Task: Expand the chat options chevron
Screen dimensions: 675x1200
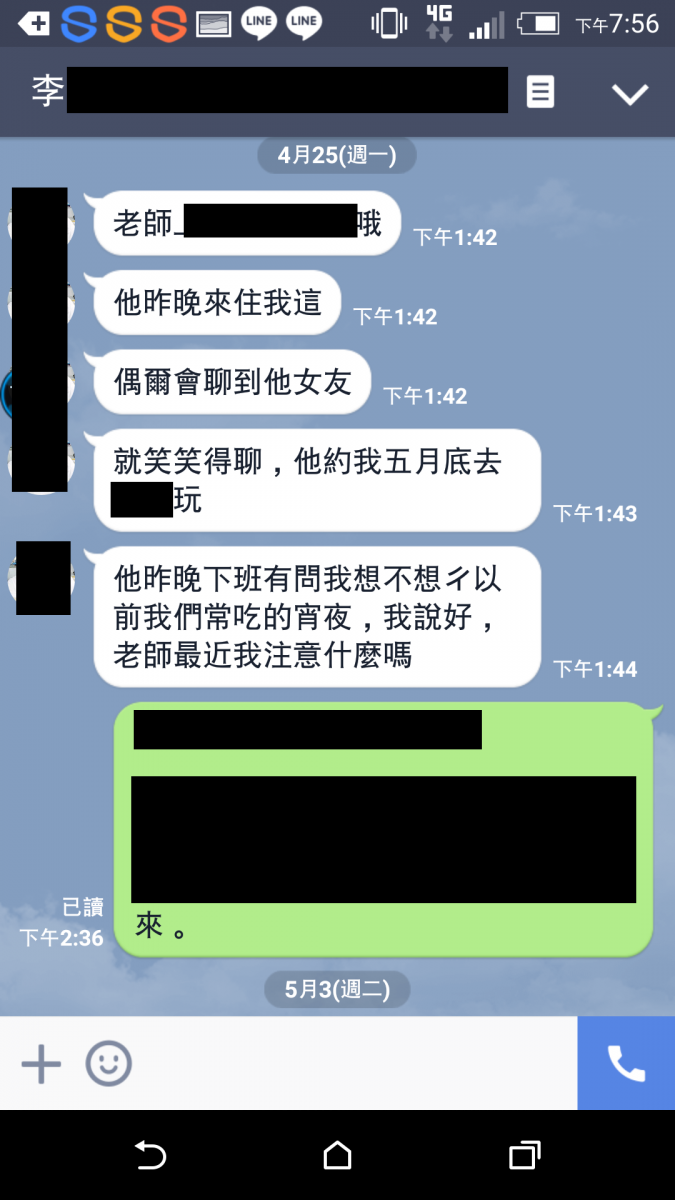Action: pyautogui.click(x=630, y=94)
